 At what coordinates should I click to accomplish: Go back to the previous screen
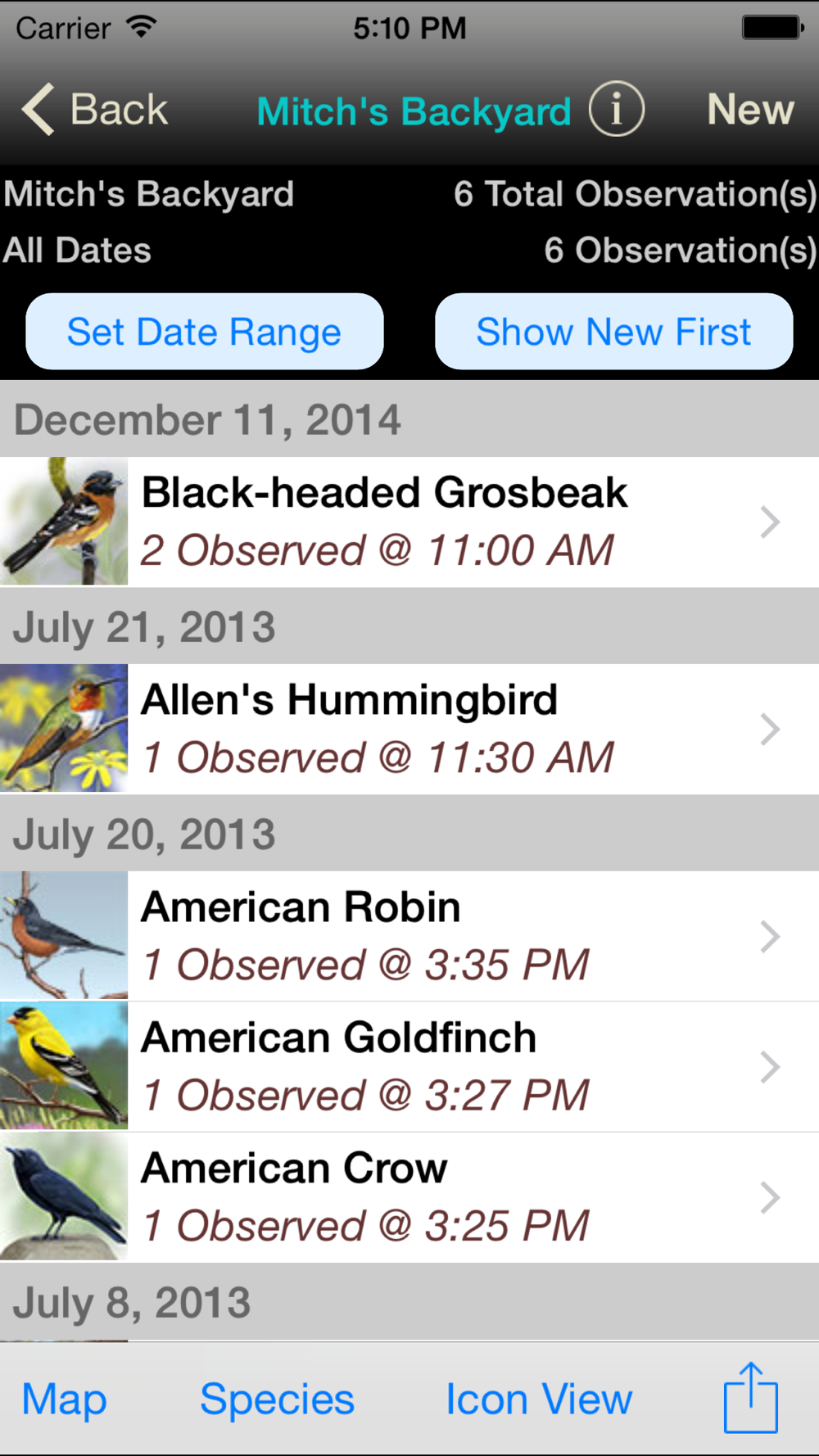(95, 110)
